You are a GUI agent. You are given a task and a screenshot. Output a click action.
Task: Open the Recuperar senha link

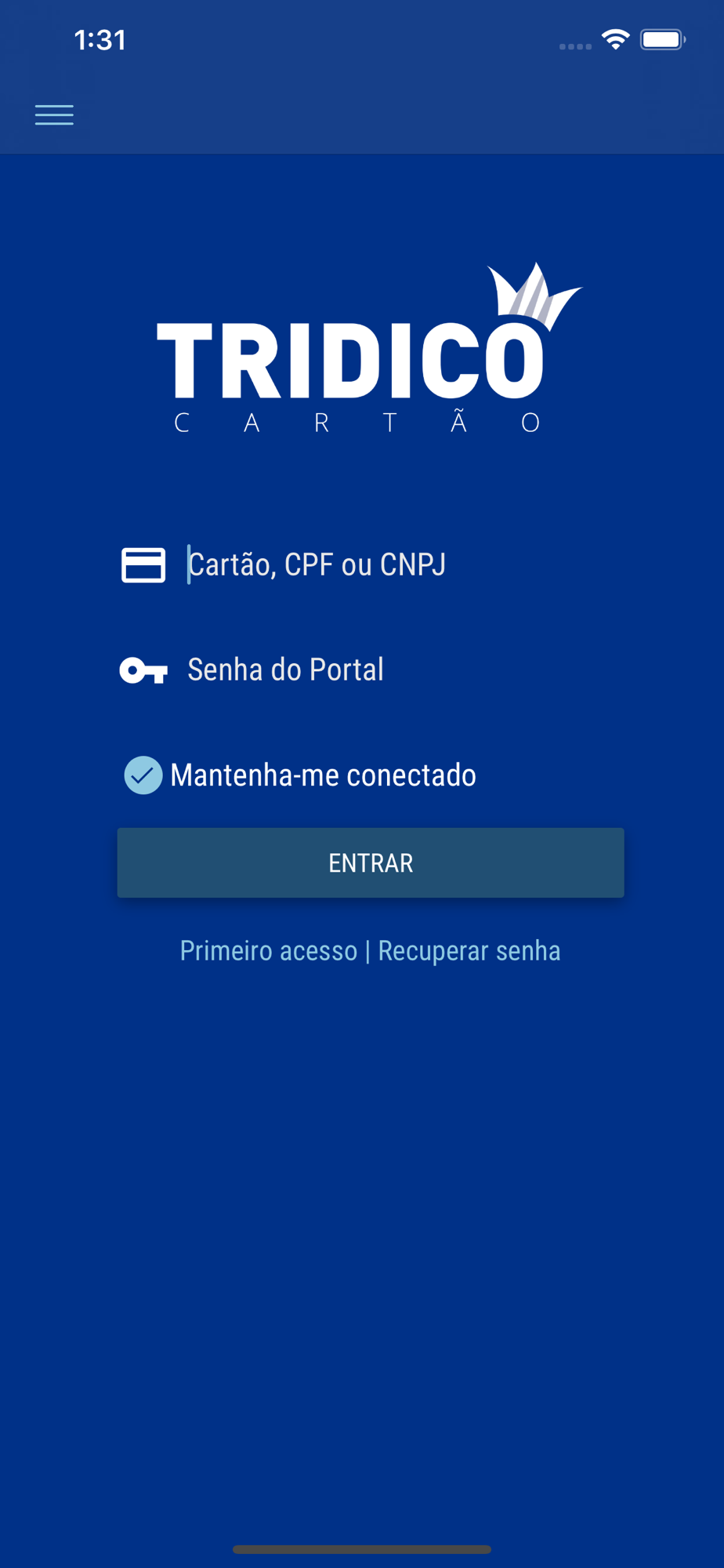[469, 951]
